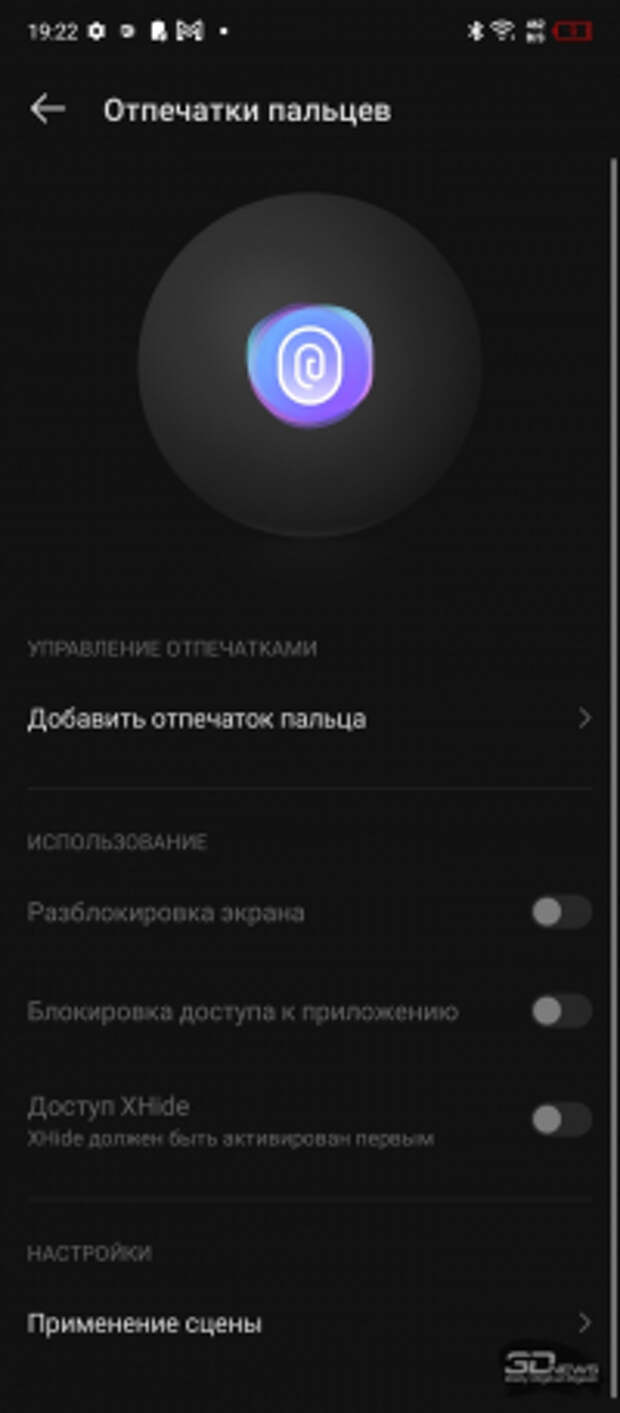620x1413 pixels.
Task: Go back from the Отпечатки пальцев screen
Action: 47,110
